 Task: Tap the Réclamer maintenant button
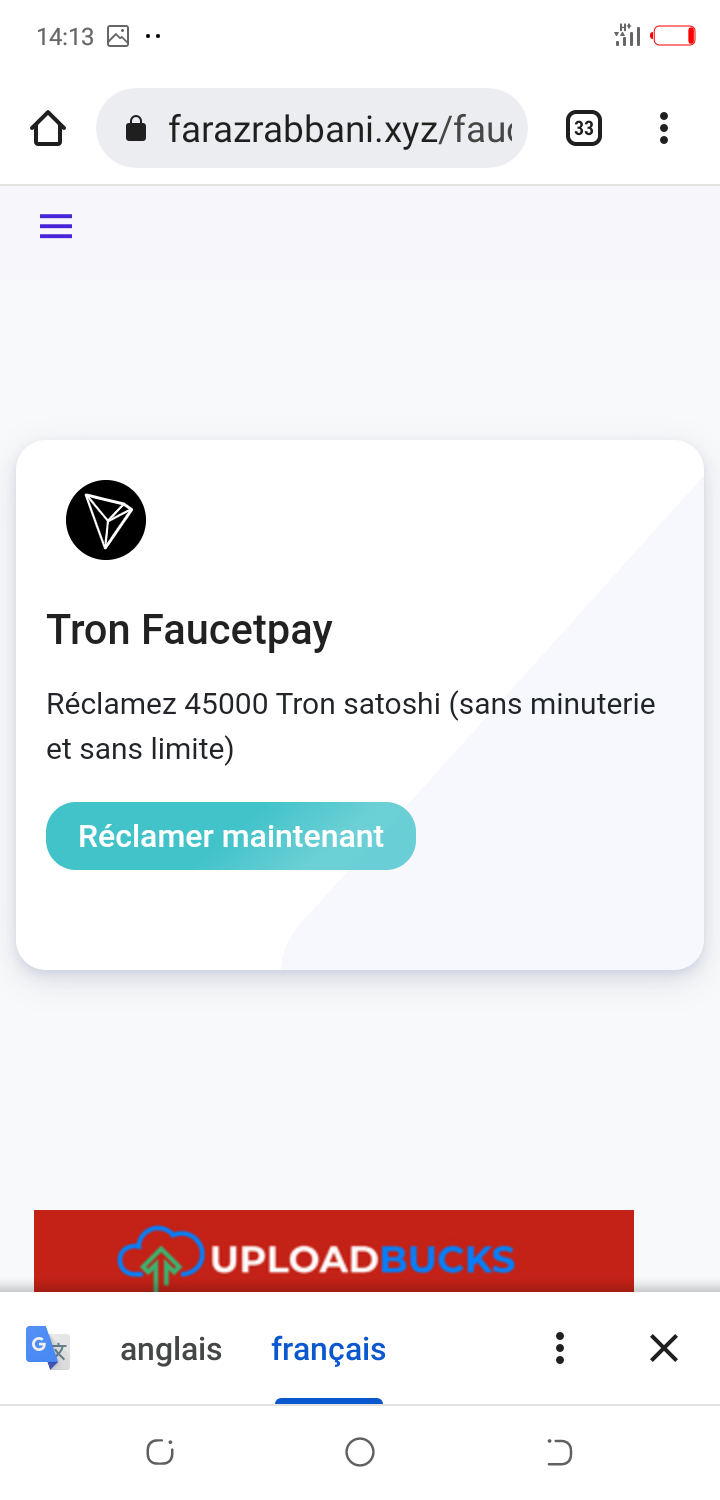point(231,836)
